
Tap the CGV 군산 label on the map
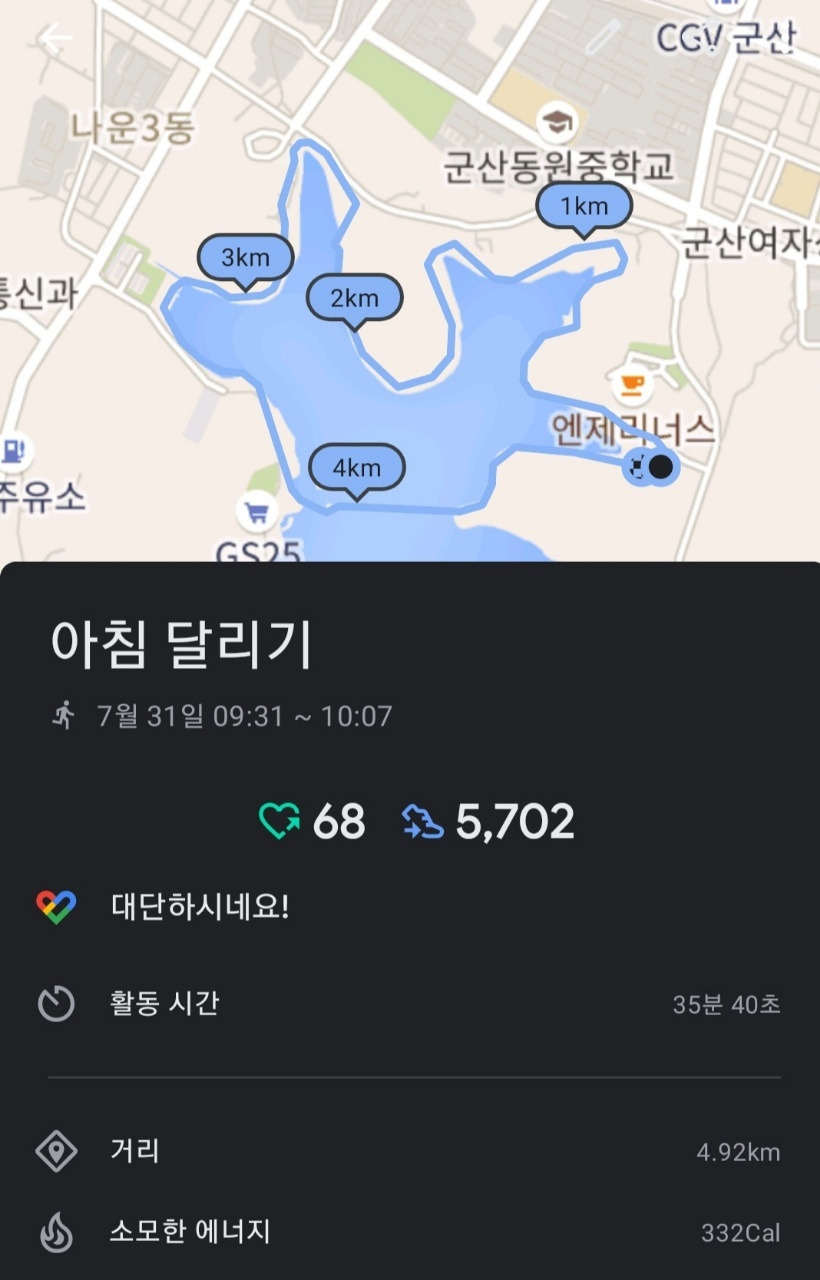pos(727,33)
